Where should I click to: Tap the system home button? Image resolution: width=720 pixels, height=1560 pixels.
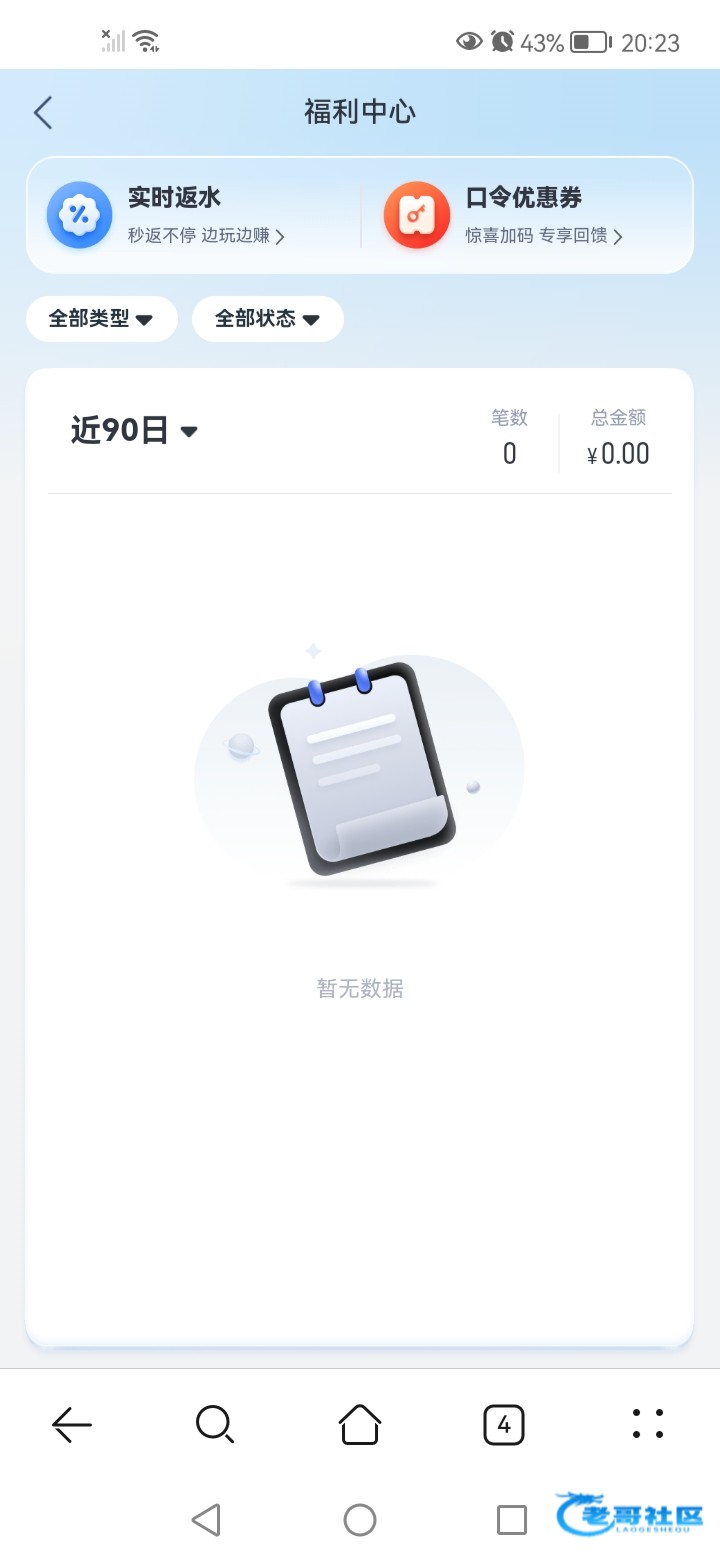coord(360,1520)
